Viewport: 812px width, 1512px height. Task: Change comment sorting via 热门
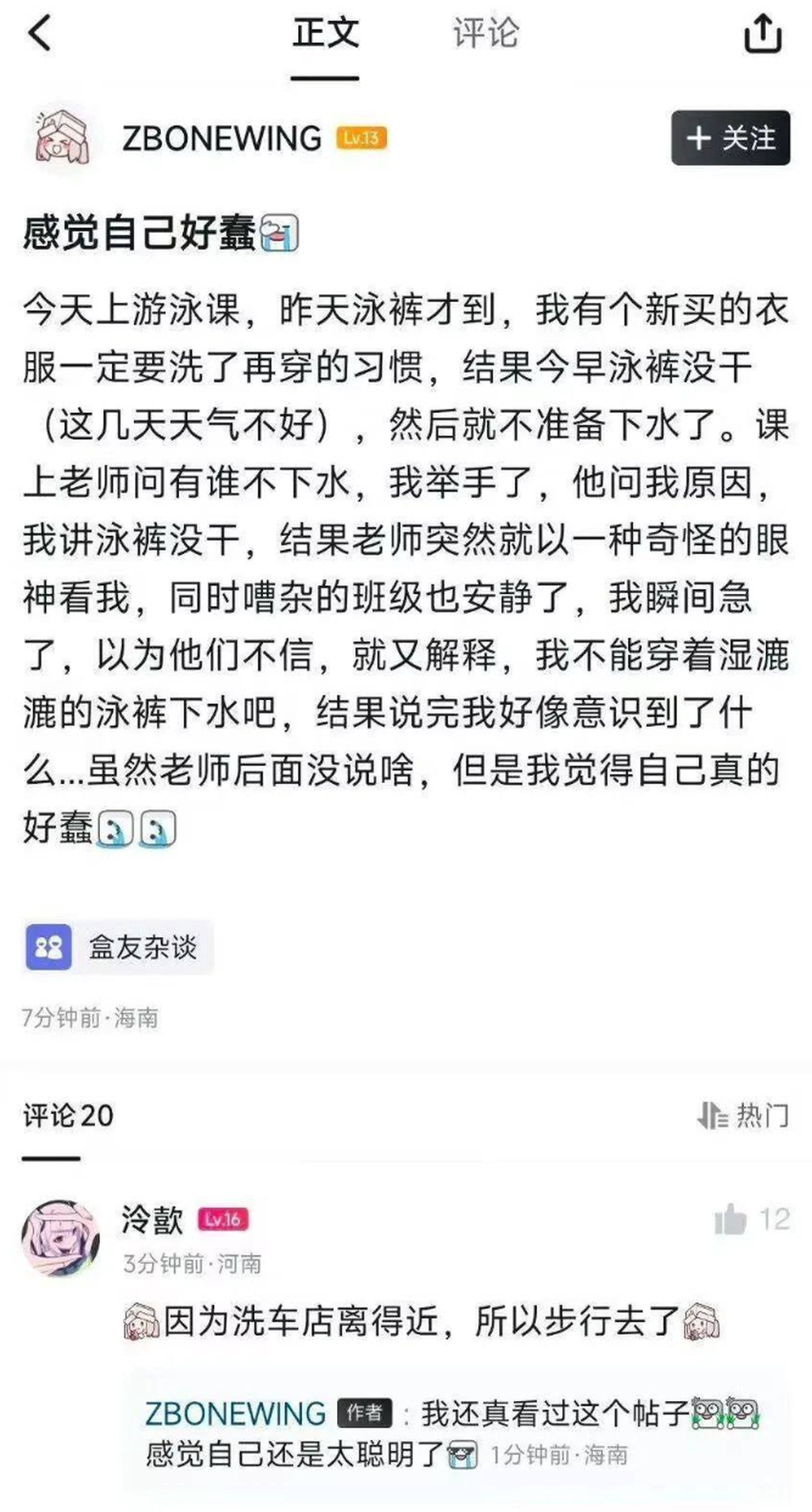[x=744, y=1116]
